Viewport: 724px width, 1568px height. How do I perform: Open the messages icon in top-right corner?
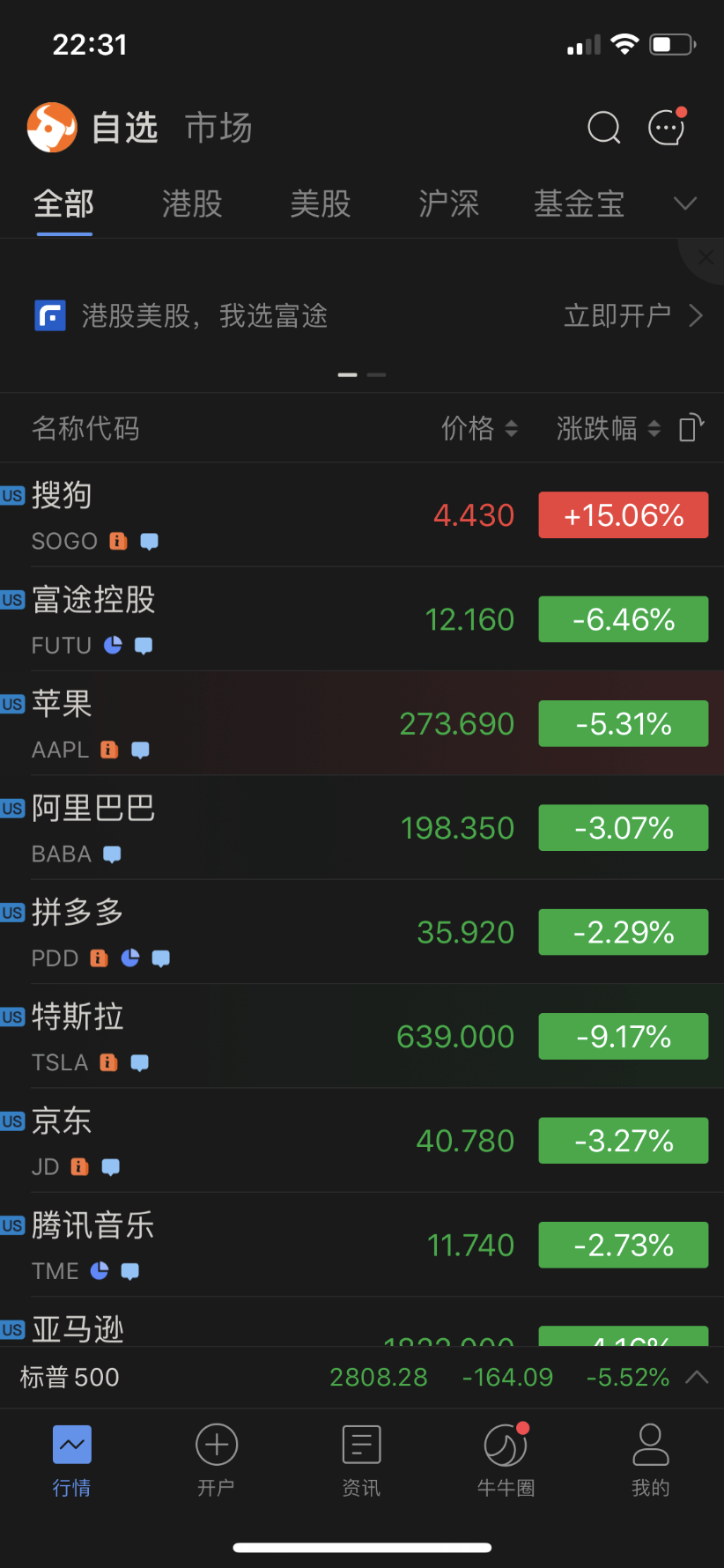pos(667,127)
